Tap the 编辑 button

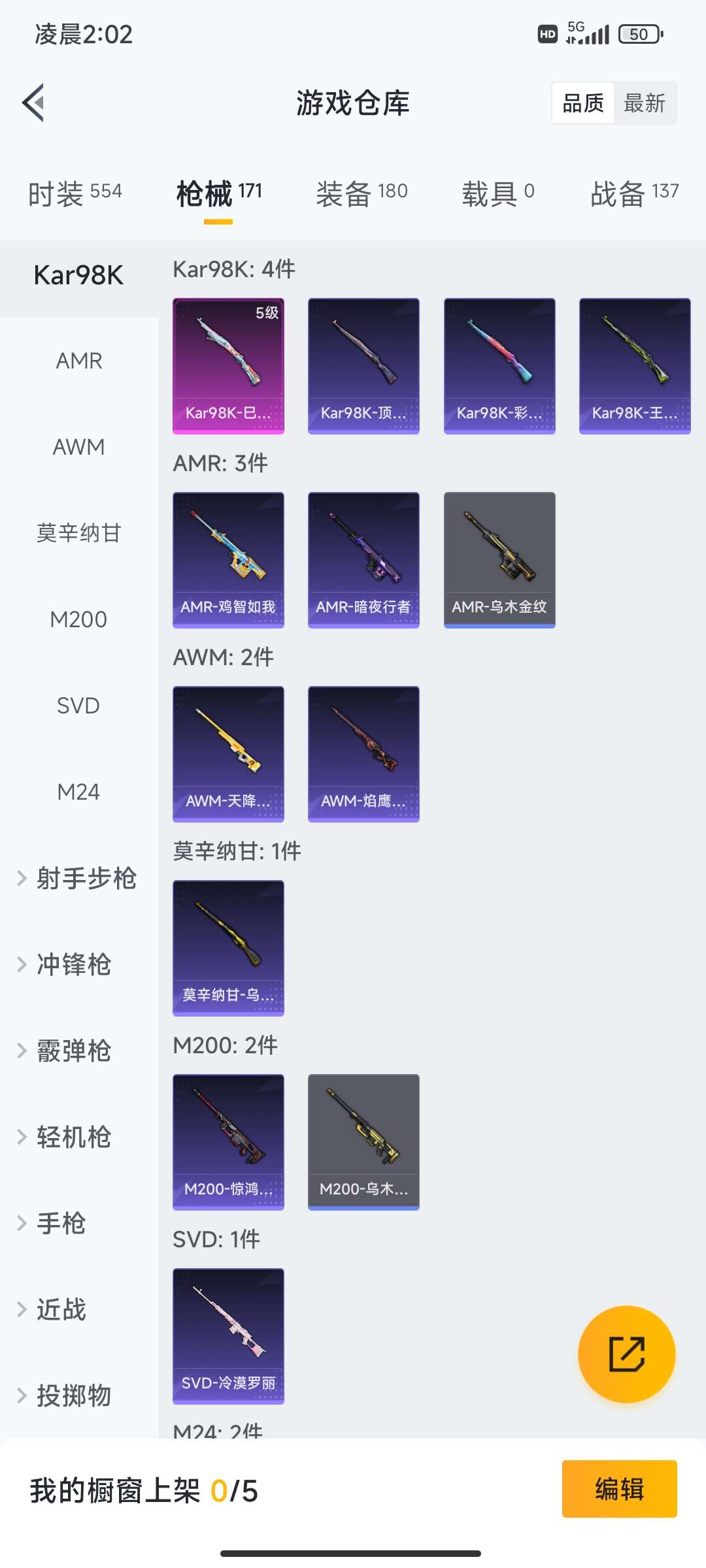619,1489
